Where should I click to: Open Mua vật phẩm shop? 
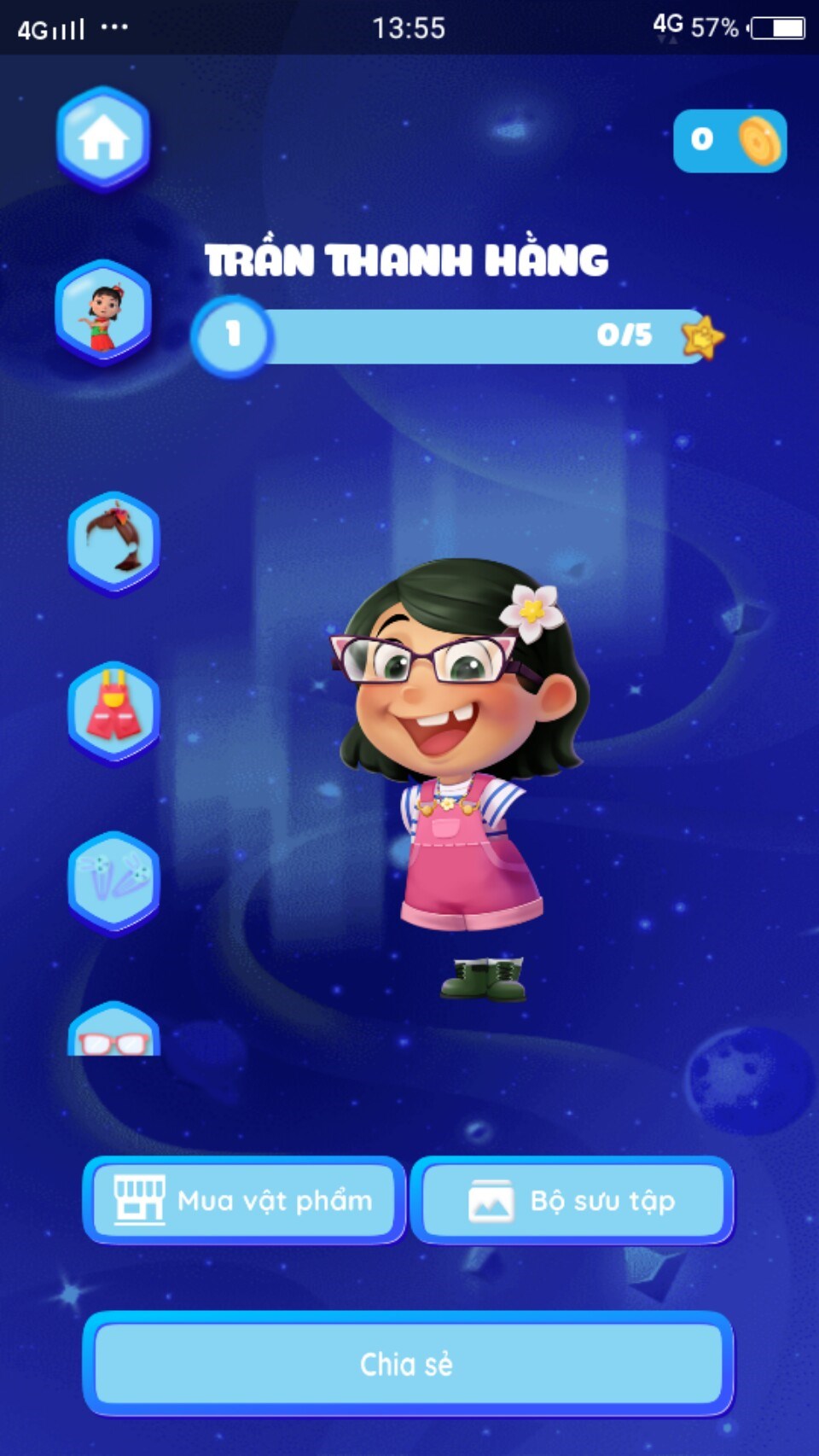244,1200
